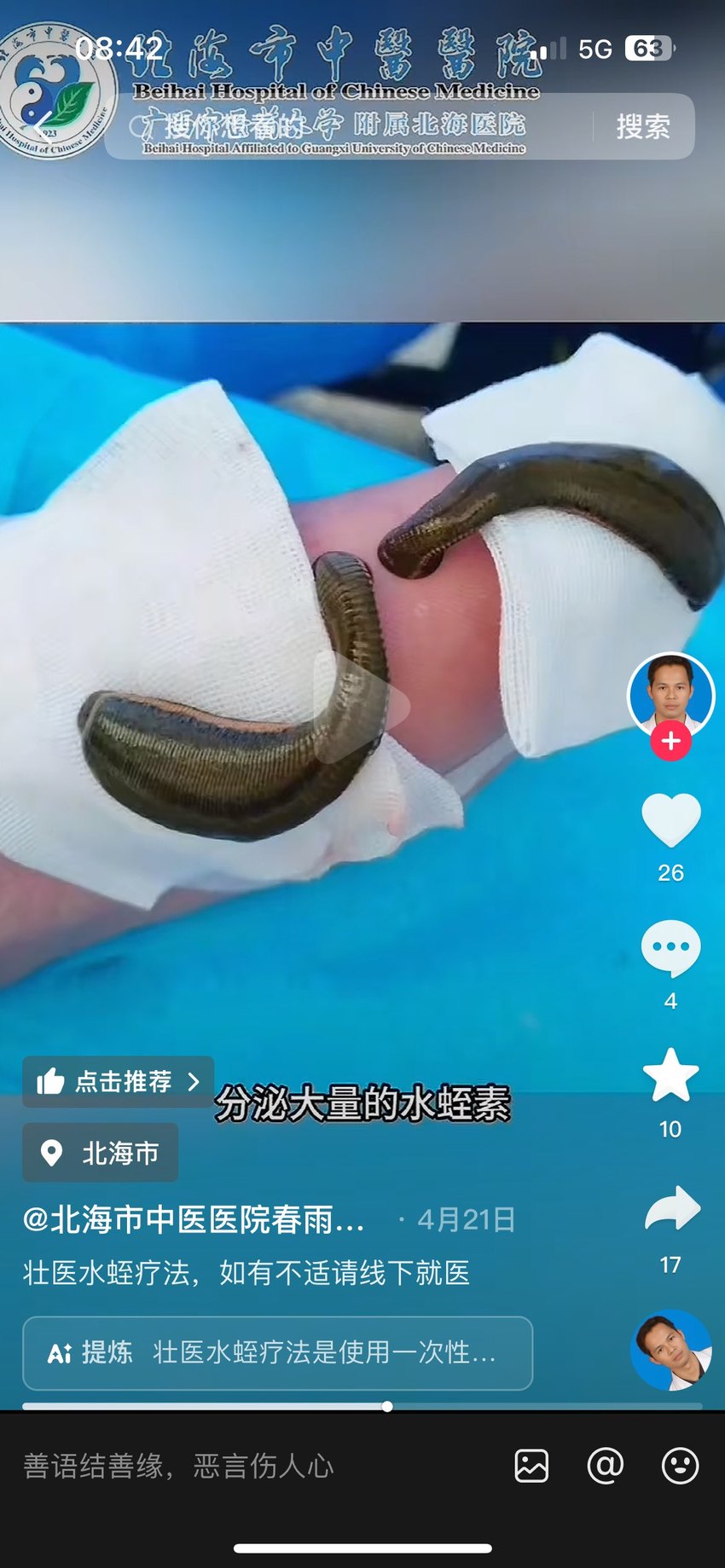Play the paused video via center play icon

(361, 706)
